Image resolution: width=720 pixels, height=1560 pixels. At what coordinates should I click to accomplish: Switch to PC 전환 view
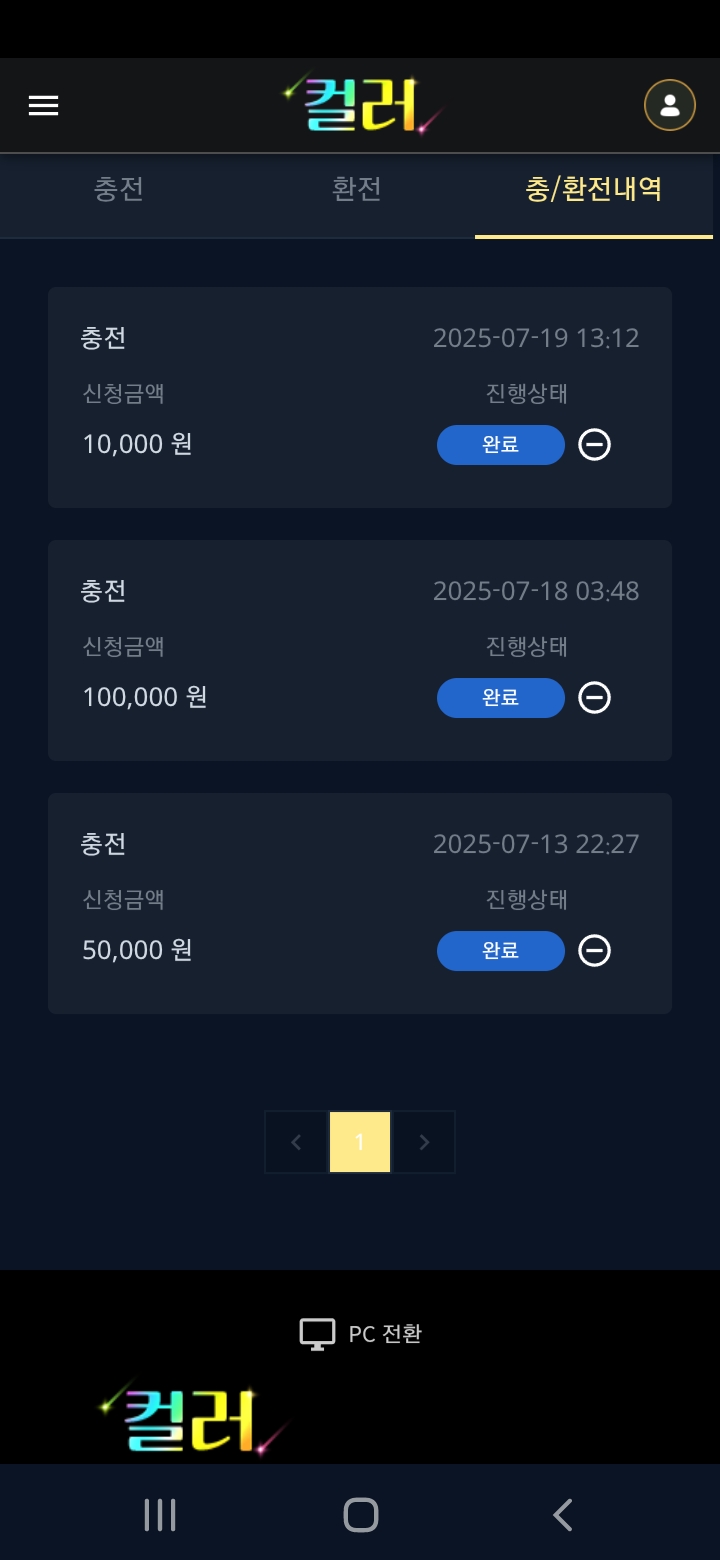click(x=361, y=1334)
